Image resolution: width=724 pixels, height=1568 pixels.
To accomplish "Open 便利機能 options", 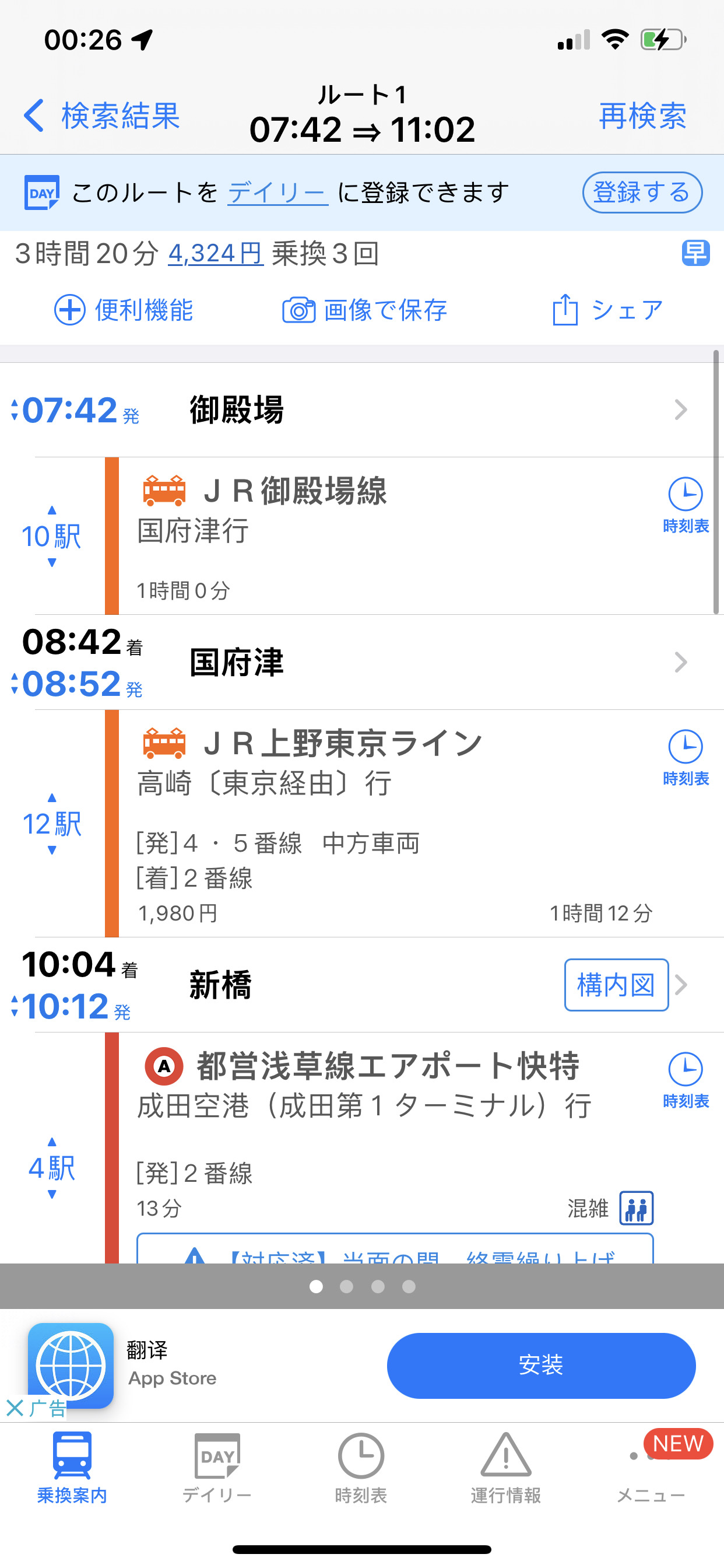I will tap(124, 310).
